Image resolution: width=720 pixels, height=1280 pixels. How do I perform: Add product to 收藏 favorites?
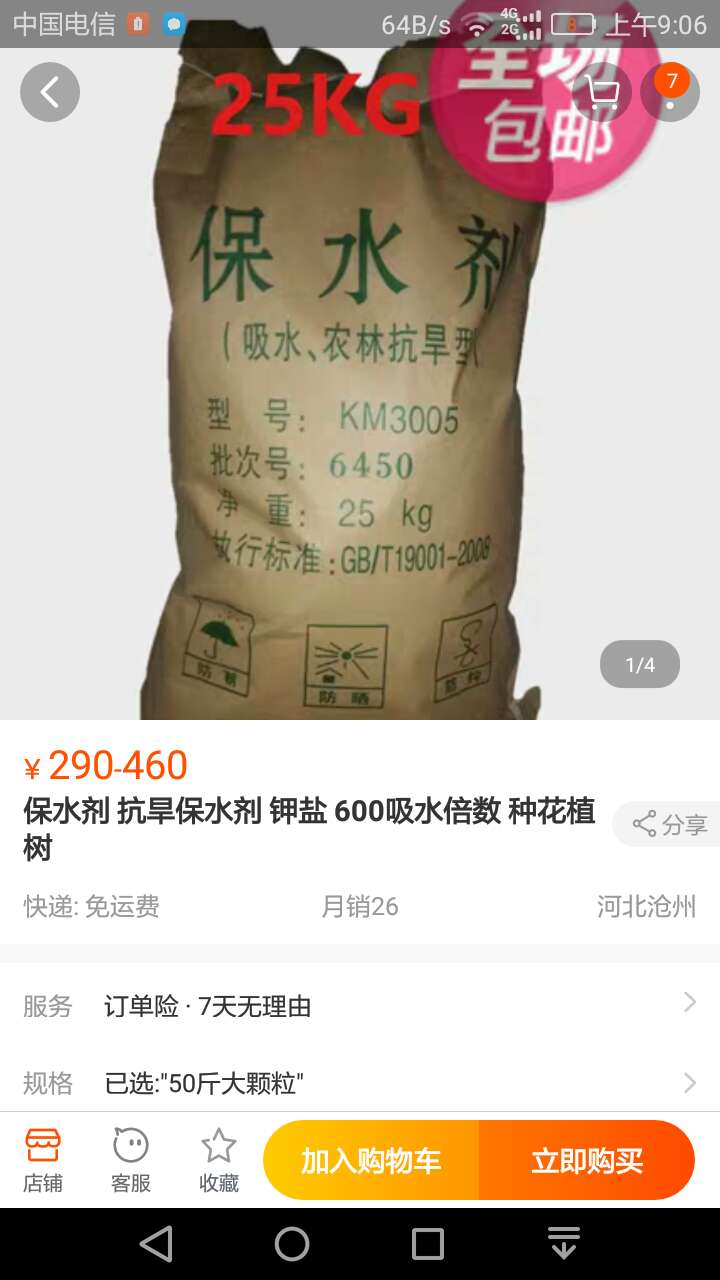click(219, 1160)
